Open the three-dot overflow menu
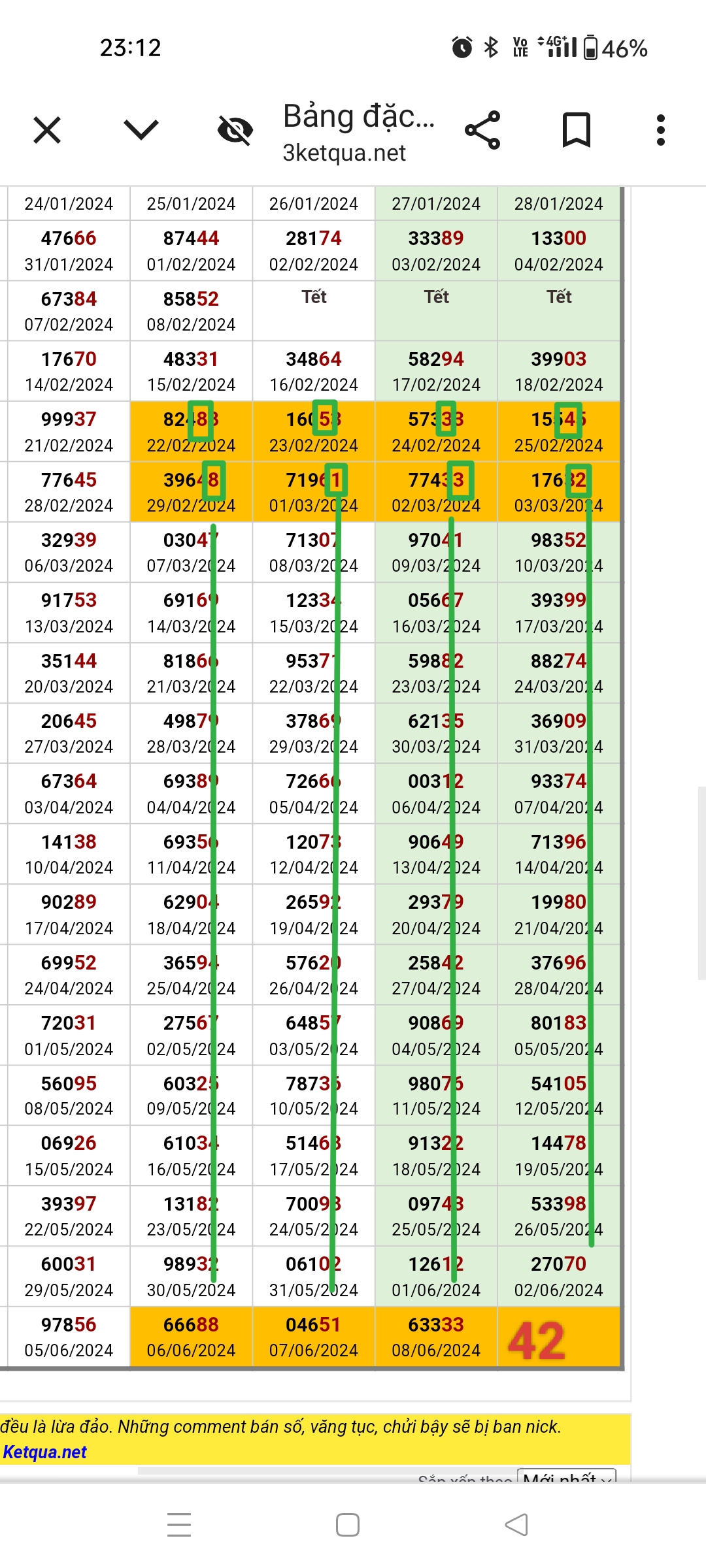This screenshot has width=706, height=1568. pyautogui.click(x=661, y=130)
